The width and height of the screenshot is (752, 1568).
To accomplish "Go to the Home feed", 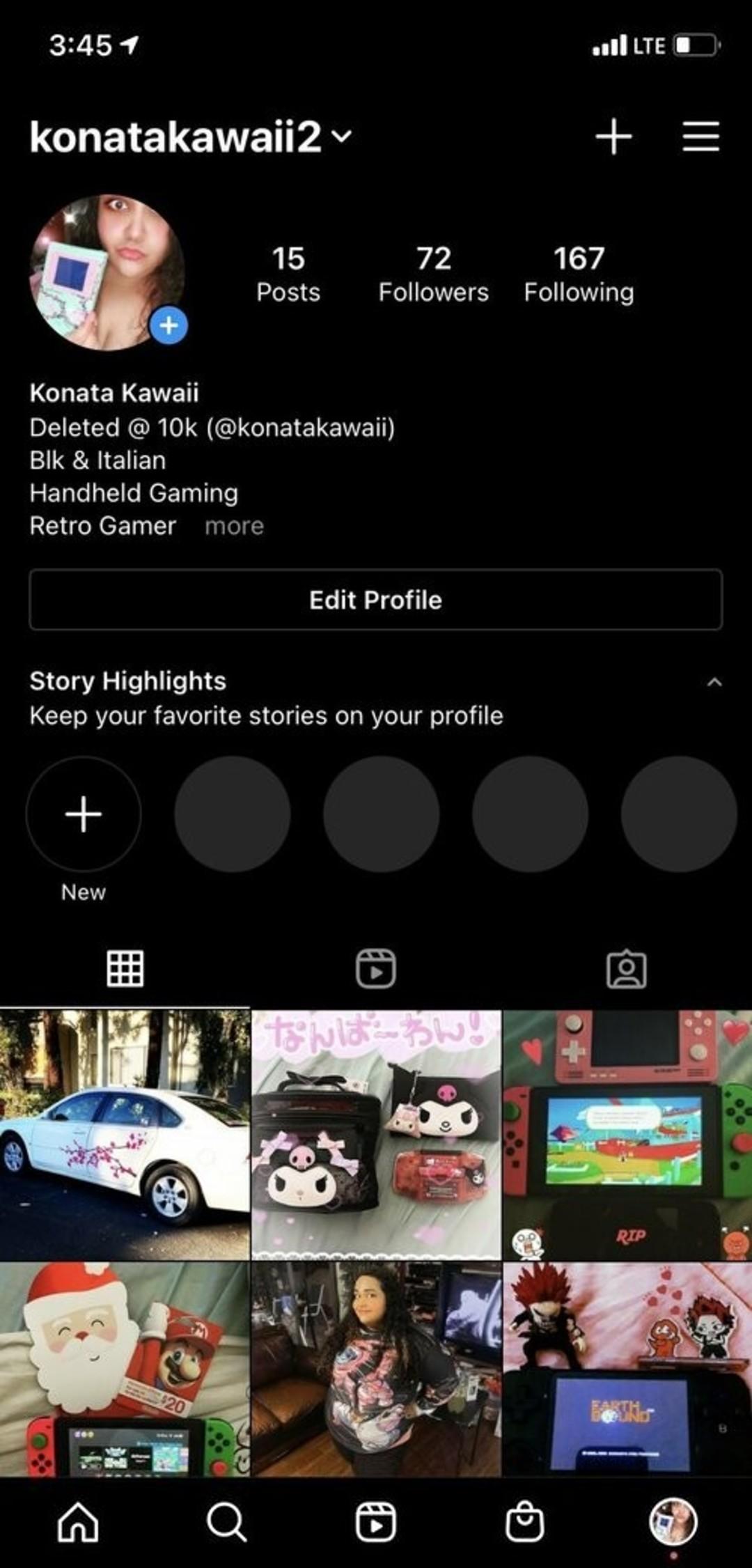I will click(78, 1522).
